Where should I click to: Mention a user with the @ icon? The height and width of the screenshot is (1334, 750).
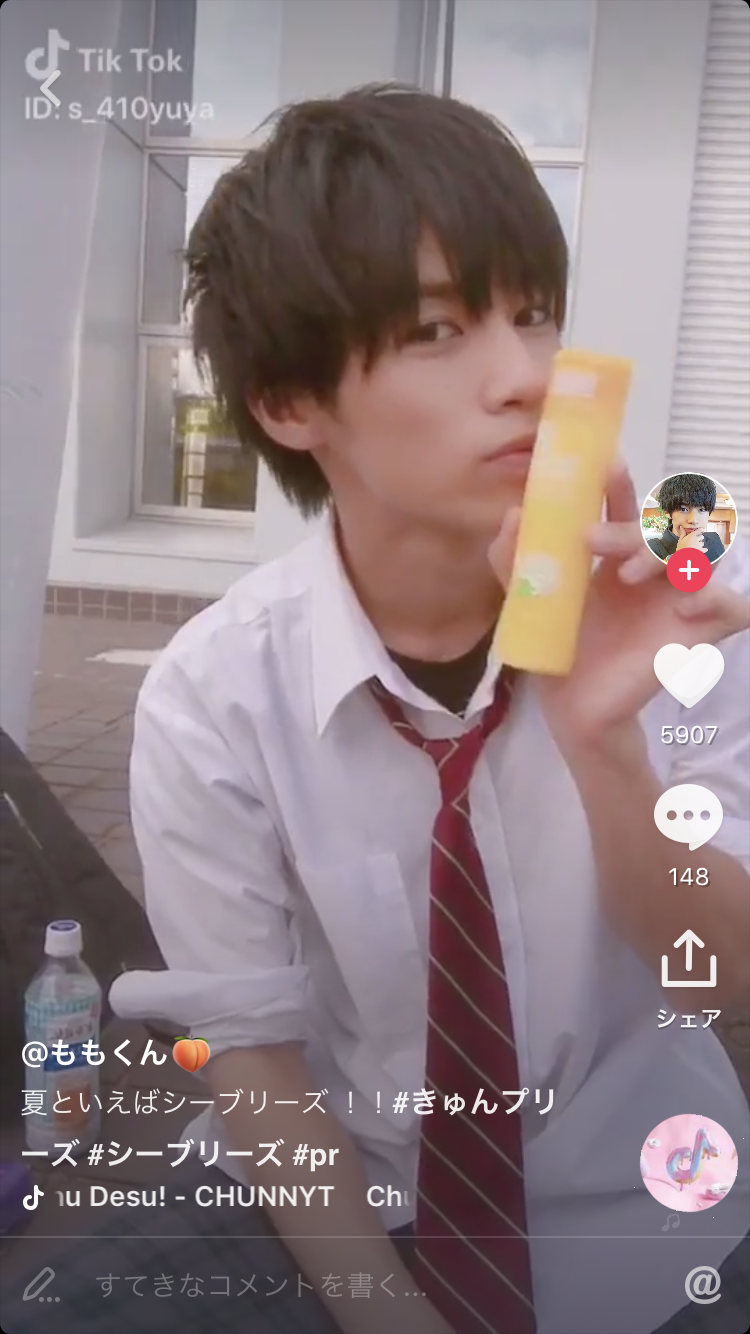pos(702,1284)
